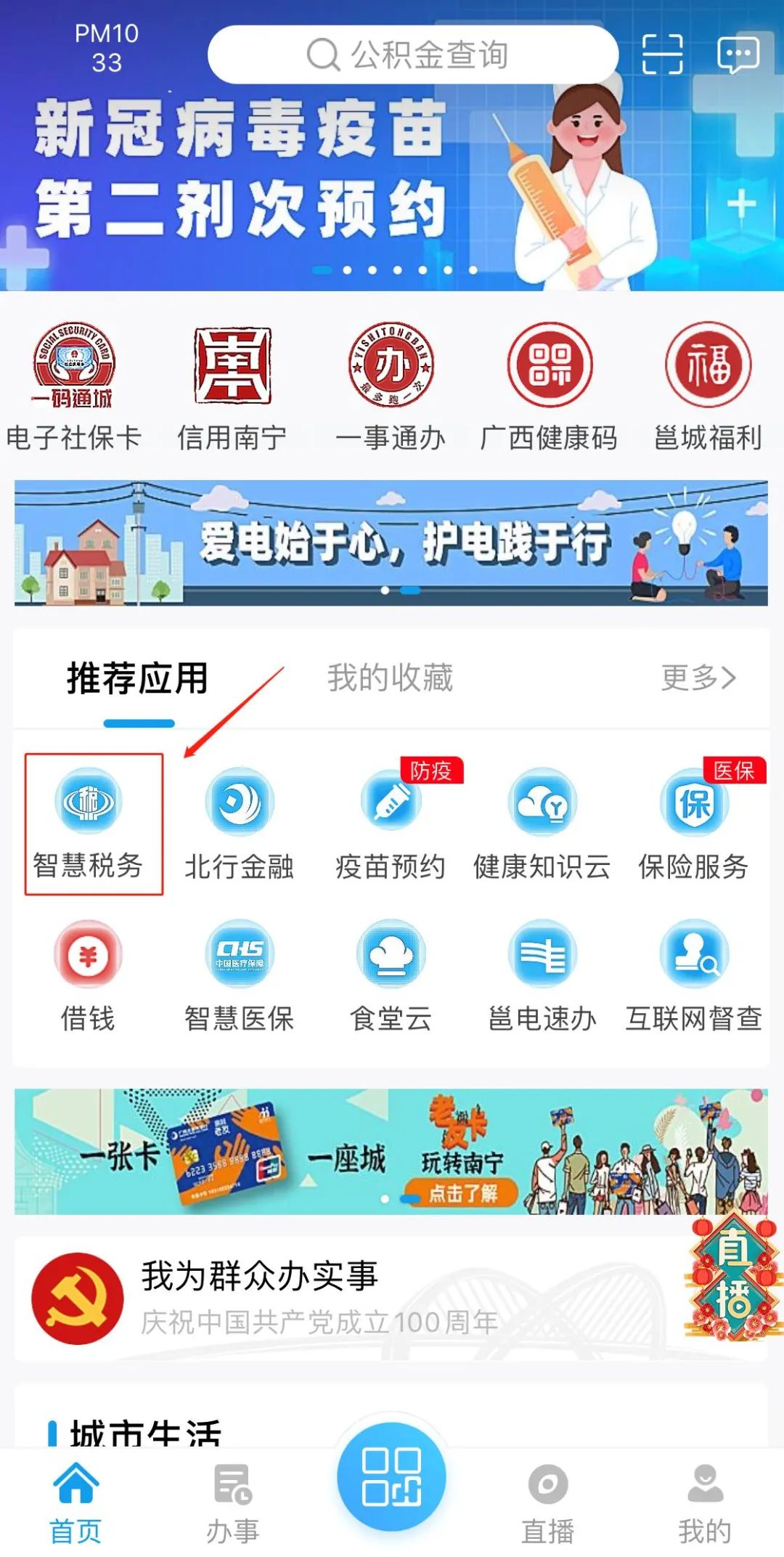
Task: Open the messages chat bubble icon
Action: 738,54
